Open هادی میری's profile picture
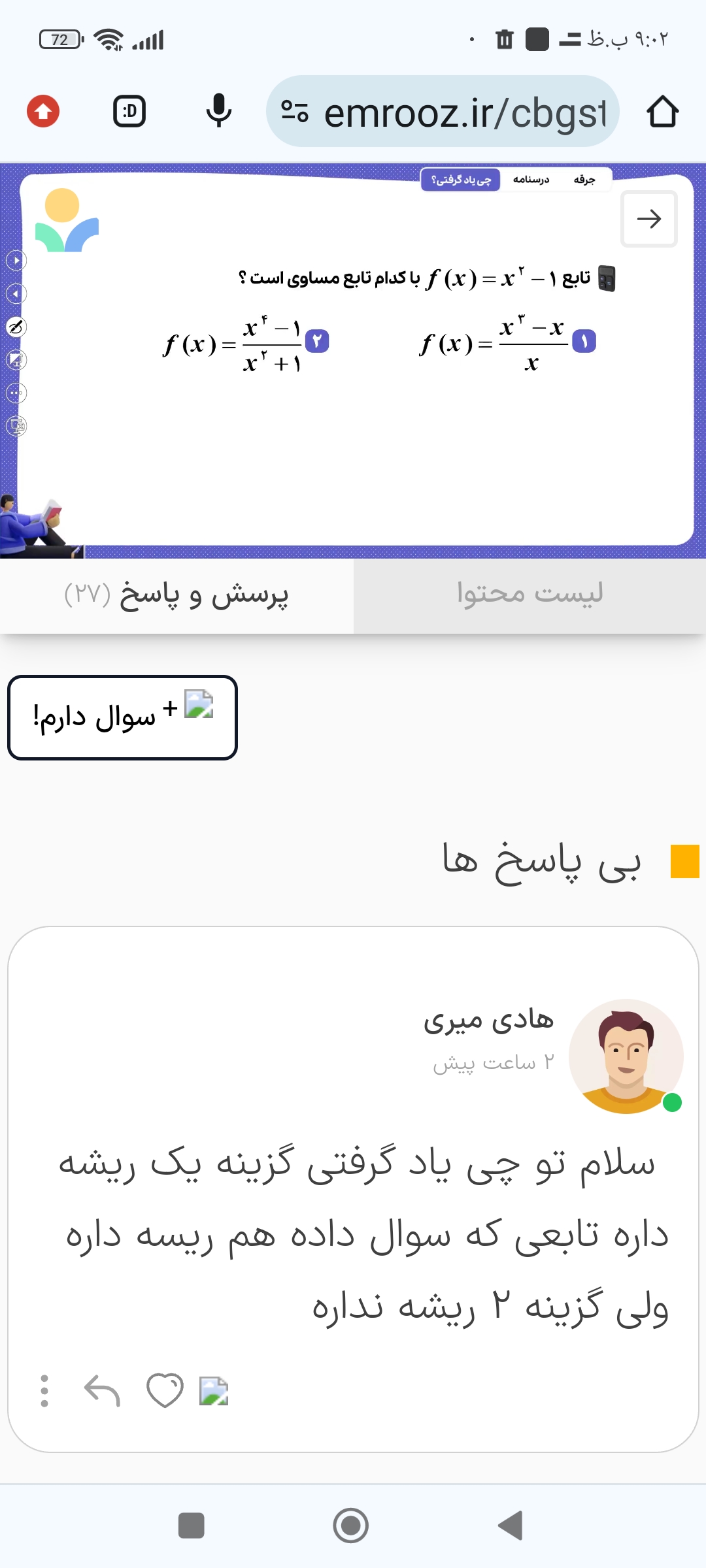Screen dimensions: 706x1568 [x=626, y=1056]
